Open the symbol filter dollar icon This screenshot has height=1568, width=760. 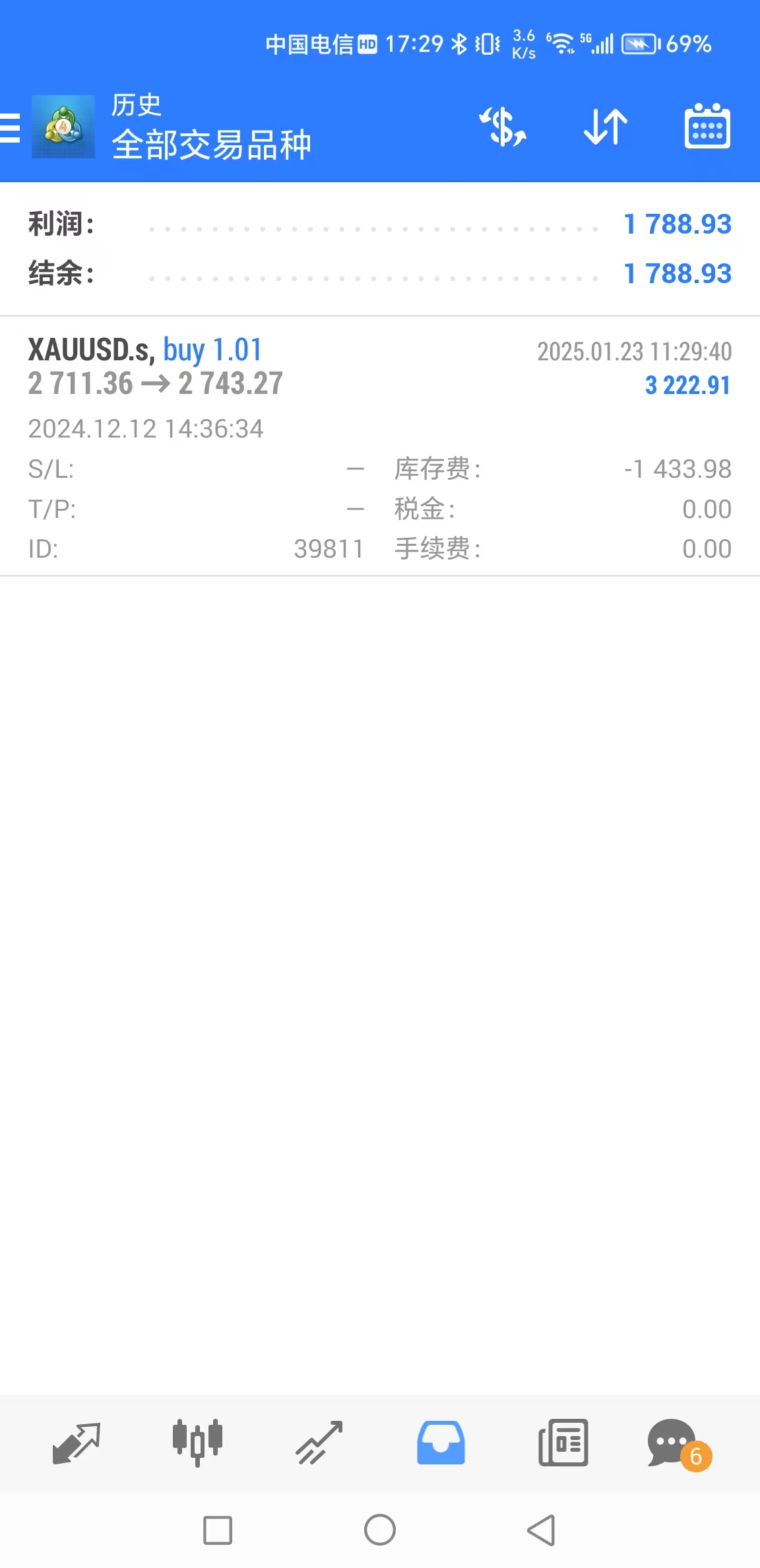tap(503, 126)
